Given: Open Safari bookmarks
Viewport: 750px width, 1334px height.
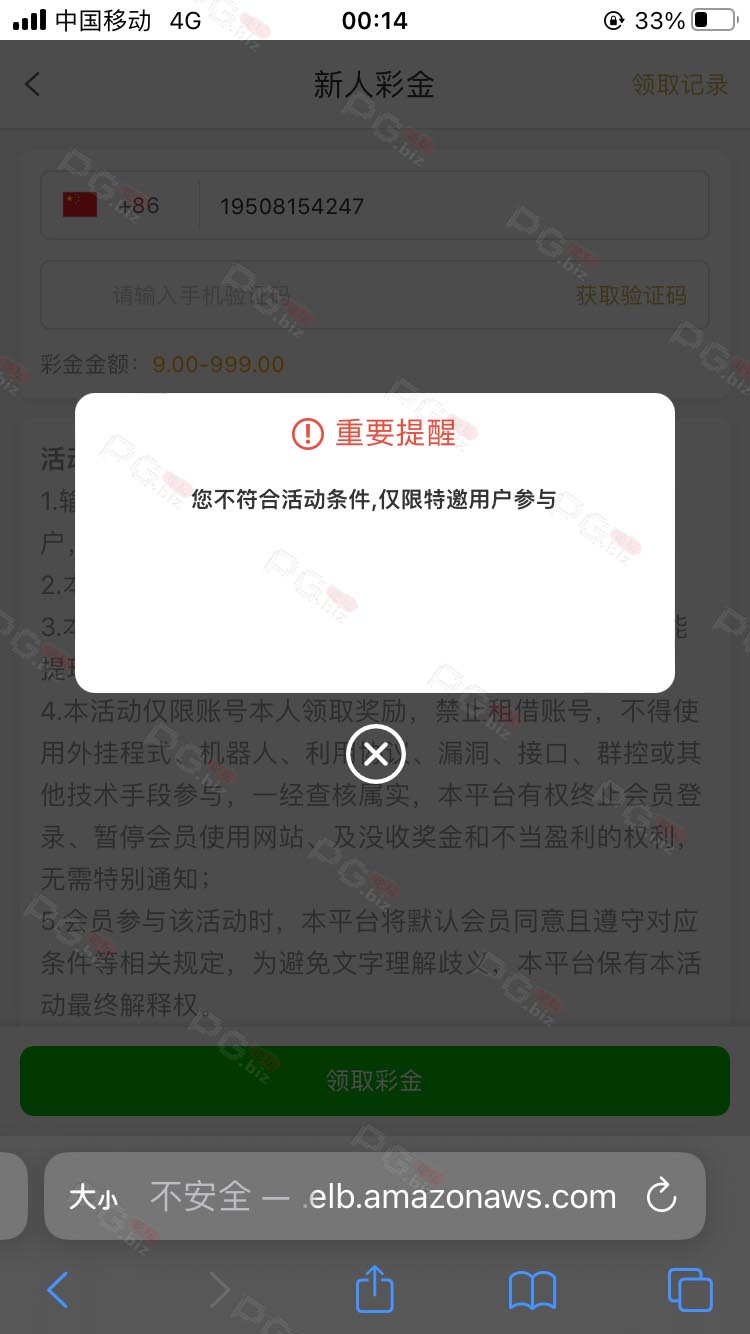Looking at the screenshot, I should coord(532,1290).
